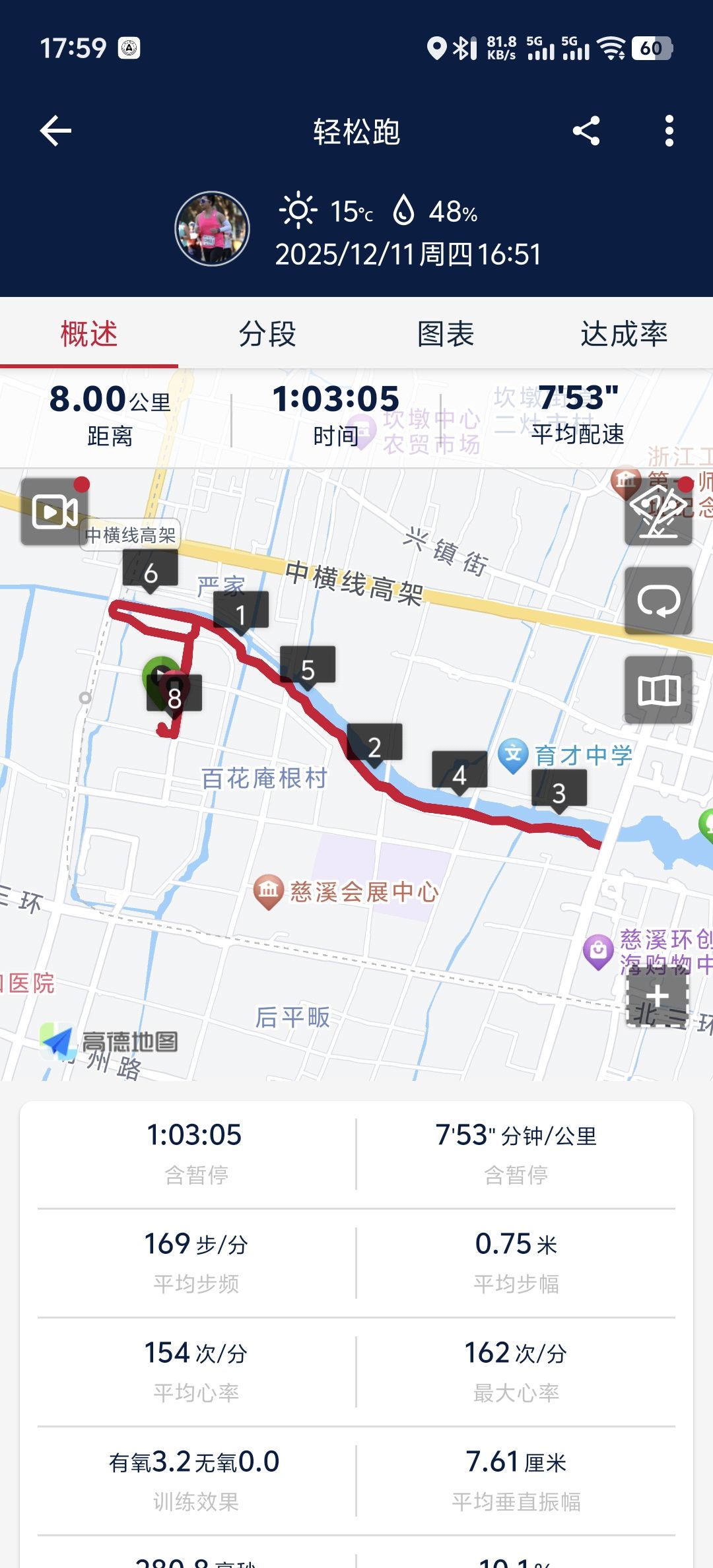This screenshot has width=713, height=1568.
Task: Tap kilometer marker 5 on the route
Action: (308, 667)
